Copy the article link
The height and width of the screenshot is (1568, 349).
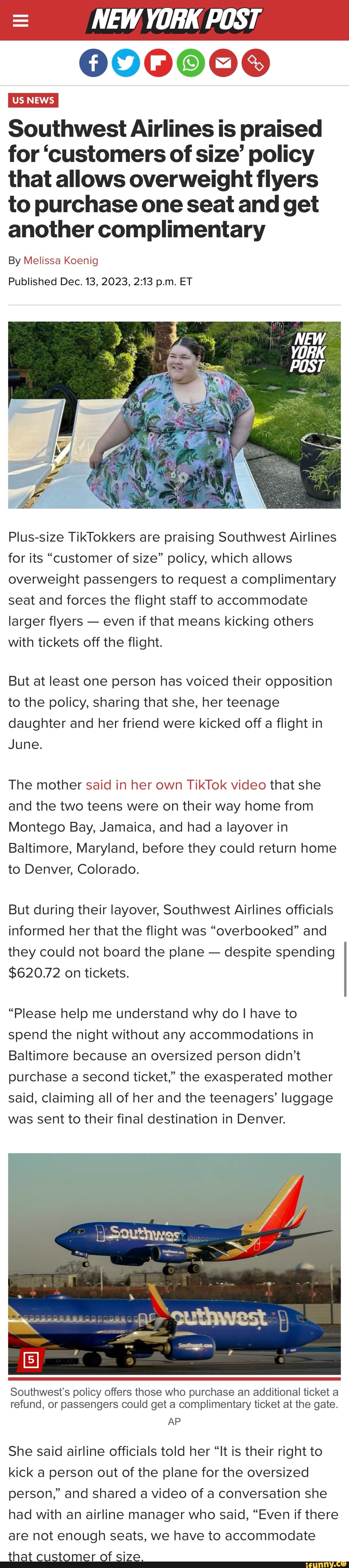pyautogui.click(x=256, y=63)
